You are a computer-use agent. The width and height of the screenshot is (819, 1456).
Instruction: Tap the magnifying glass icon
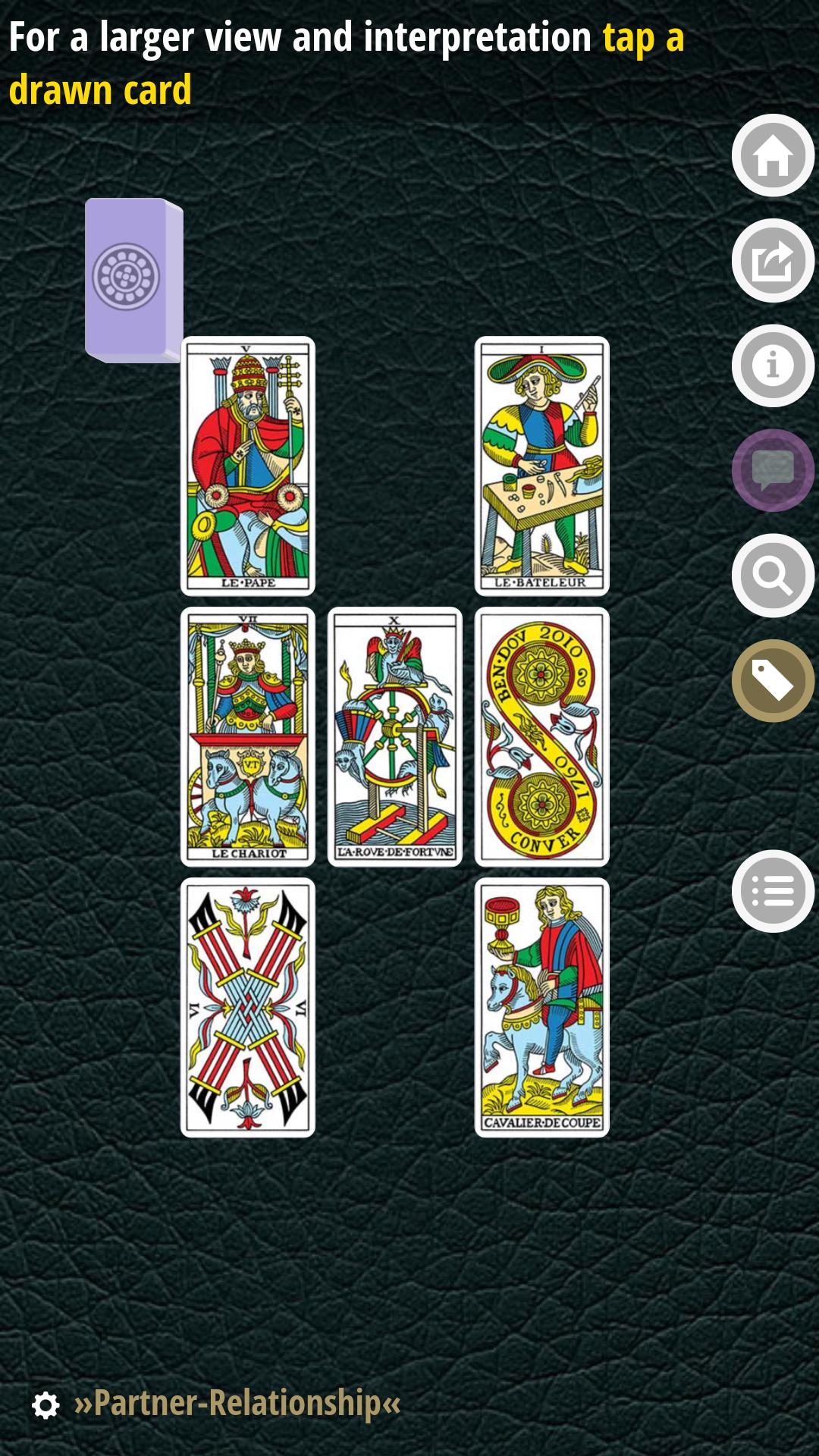click(773, 576)
